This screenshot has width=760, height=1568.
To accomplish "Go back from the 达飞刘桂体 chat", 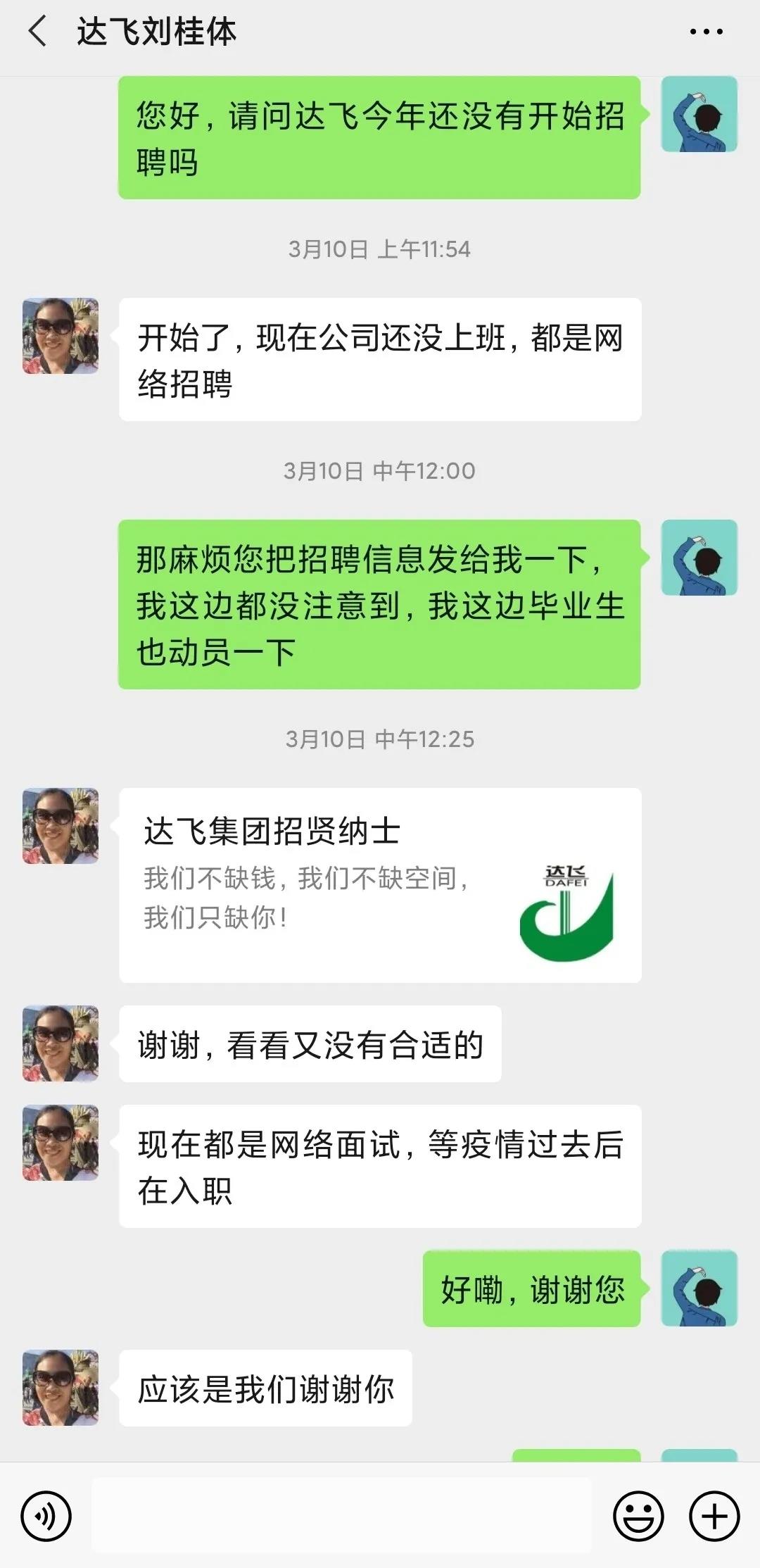I will coord(37,32).
